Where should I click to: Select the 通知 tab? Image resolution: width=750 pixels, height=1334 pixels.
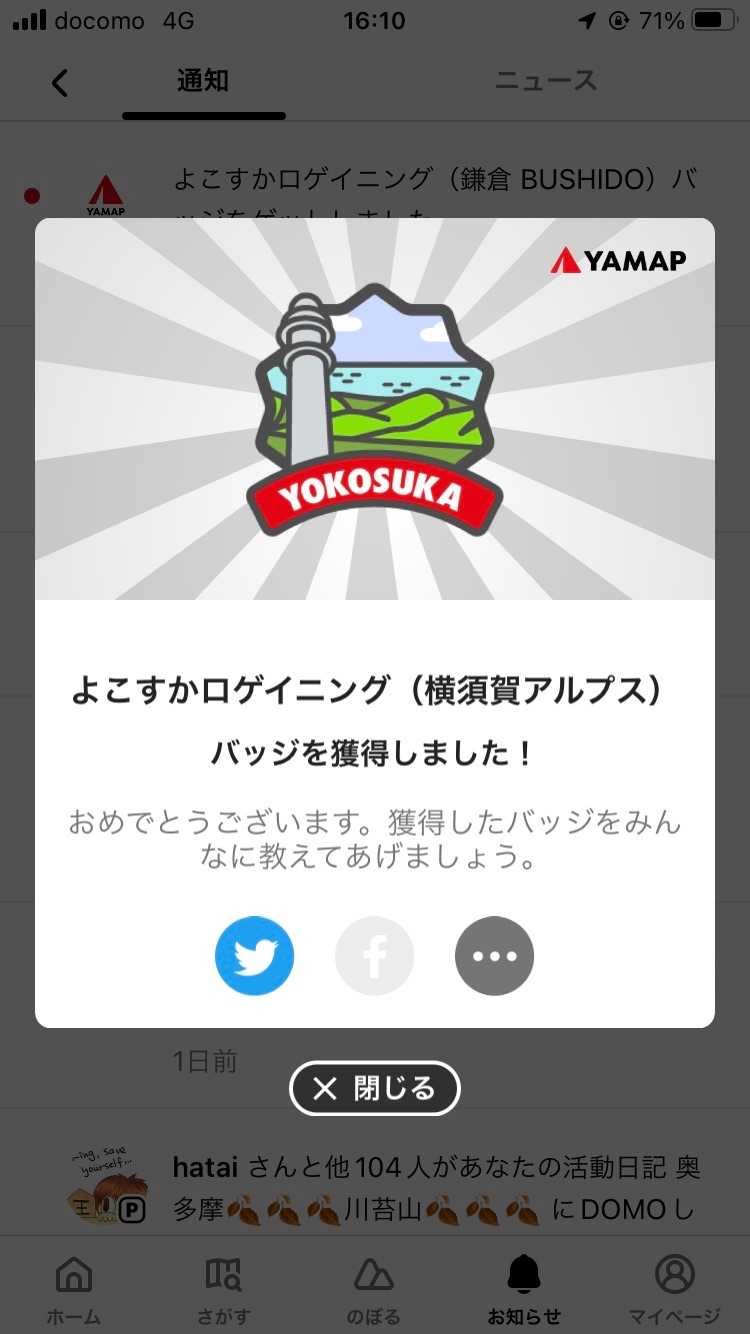(x=203, y=82)
